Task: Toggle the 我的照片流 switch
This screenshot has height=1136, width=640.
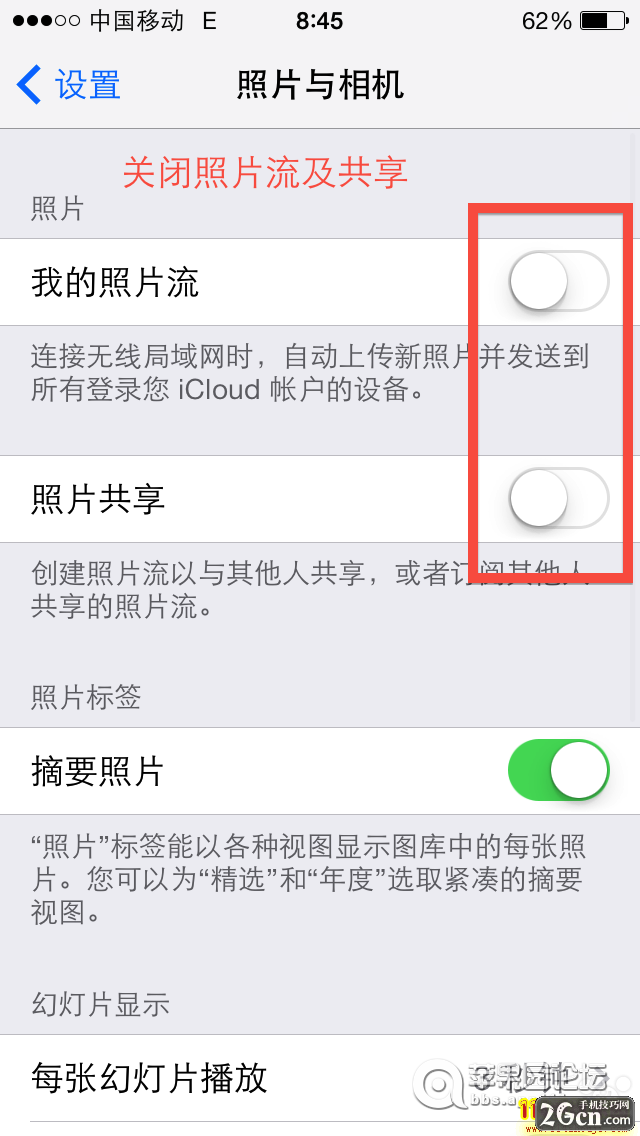Action: [558, 282]
